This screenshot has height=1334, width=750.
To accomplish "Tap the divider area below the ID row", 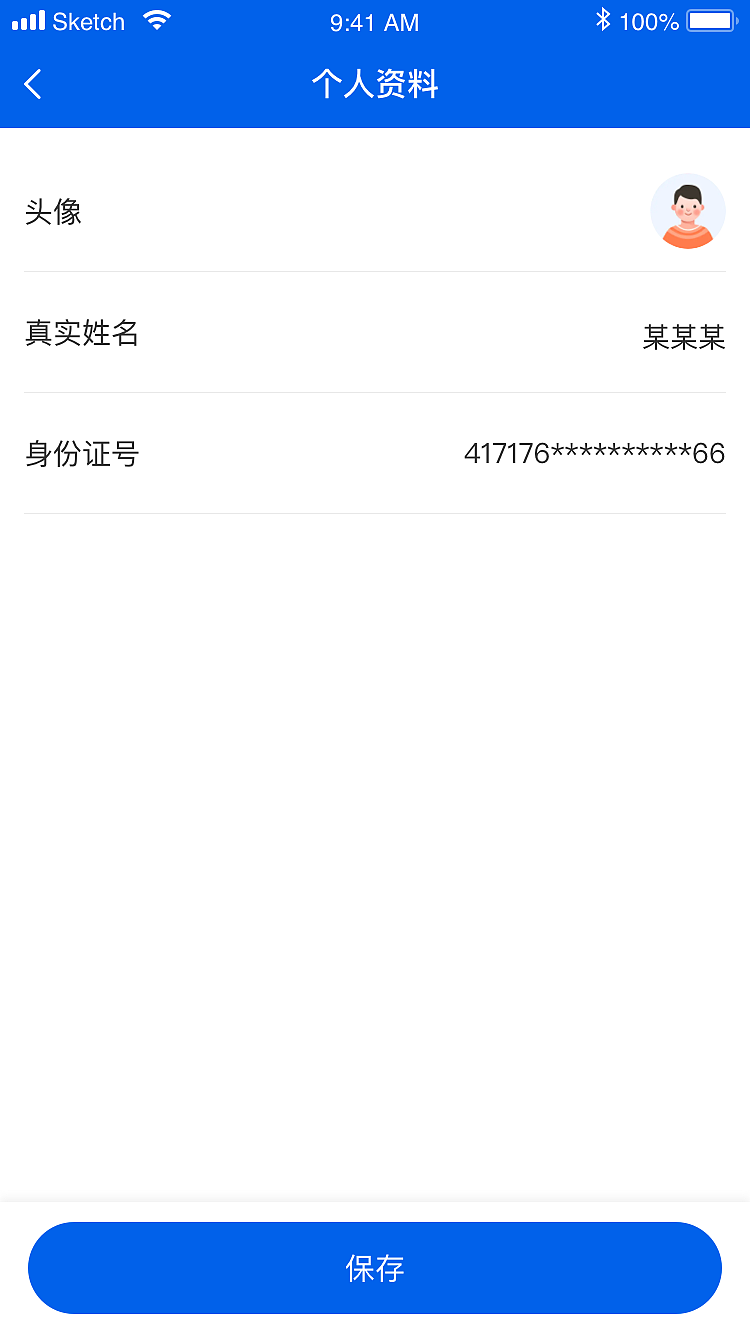I will point(375,514).
